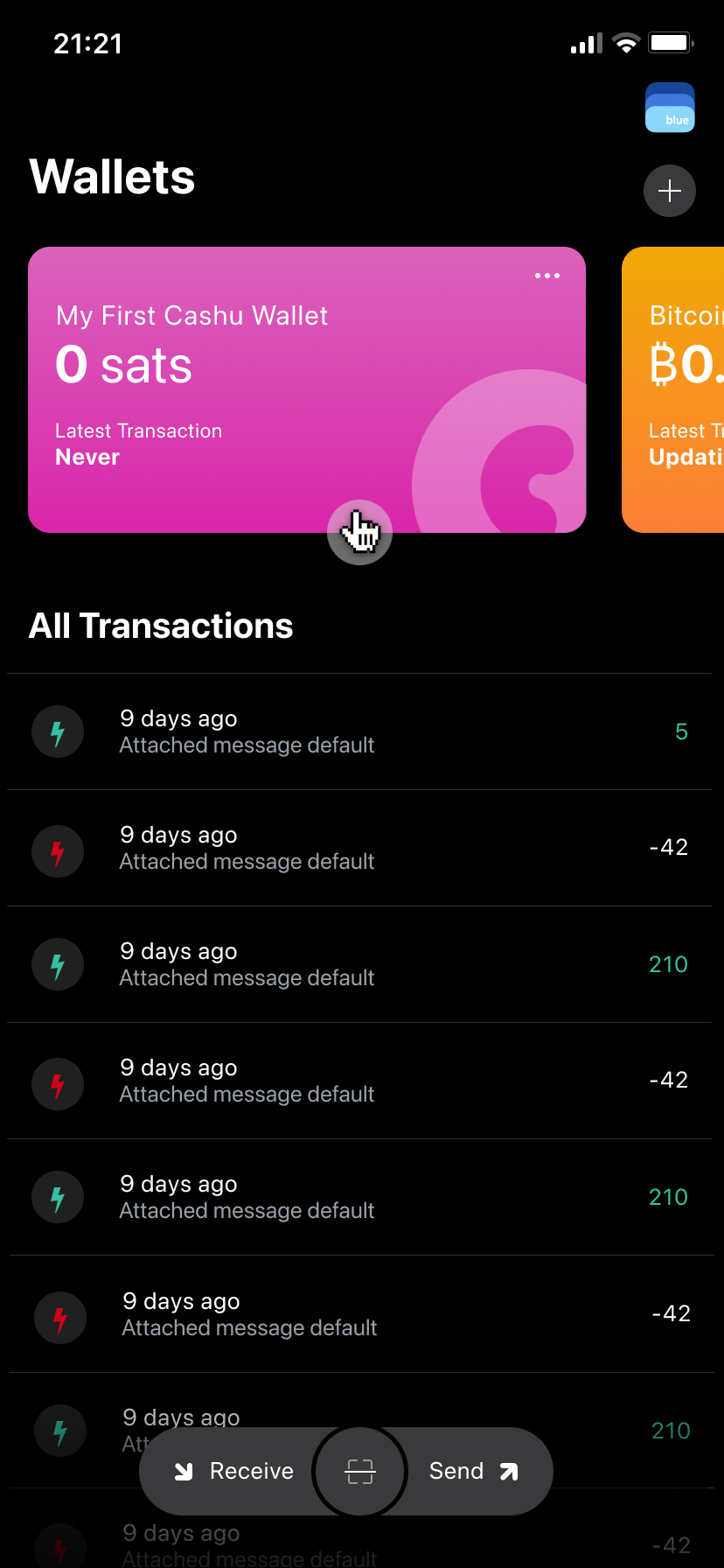
Task: Add a new wallet with plus button
Action: pos(670,191)
